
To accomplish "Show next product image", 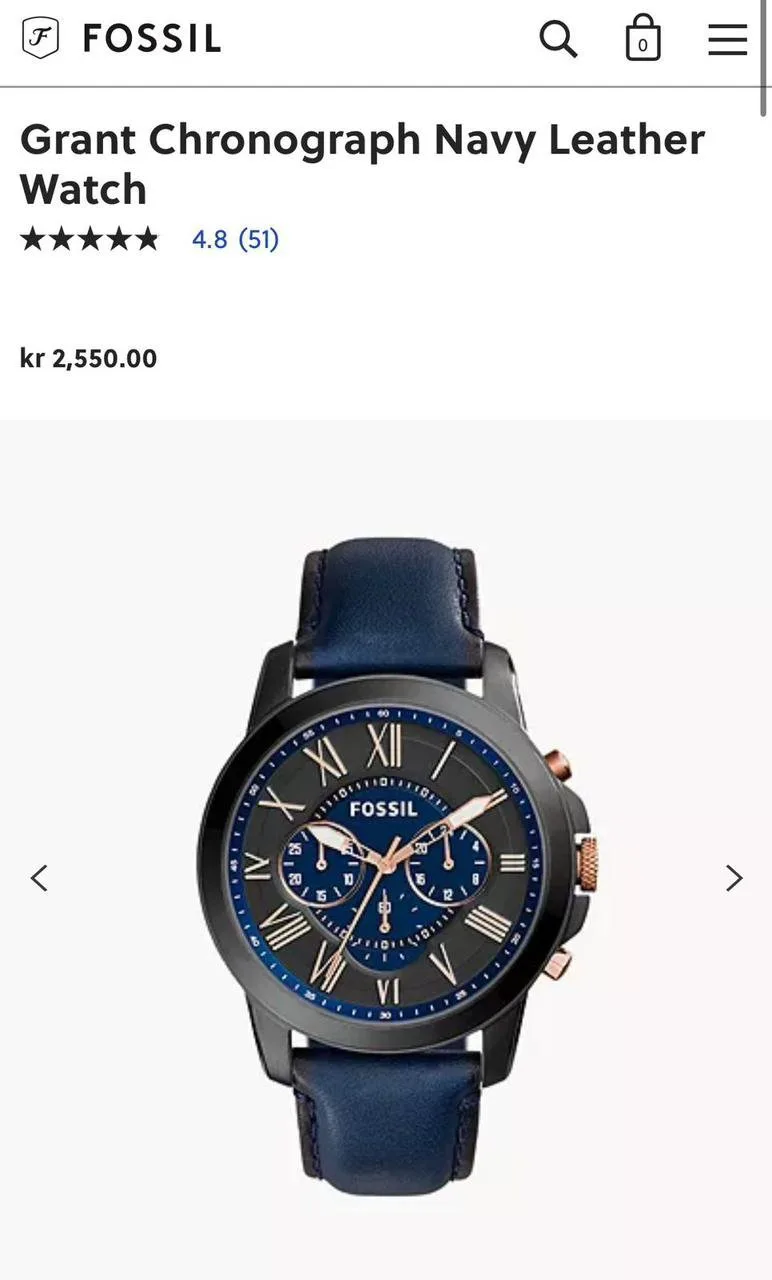I will click(734, 878).
